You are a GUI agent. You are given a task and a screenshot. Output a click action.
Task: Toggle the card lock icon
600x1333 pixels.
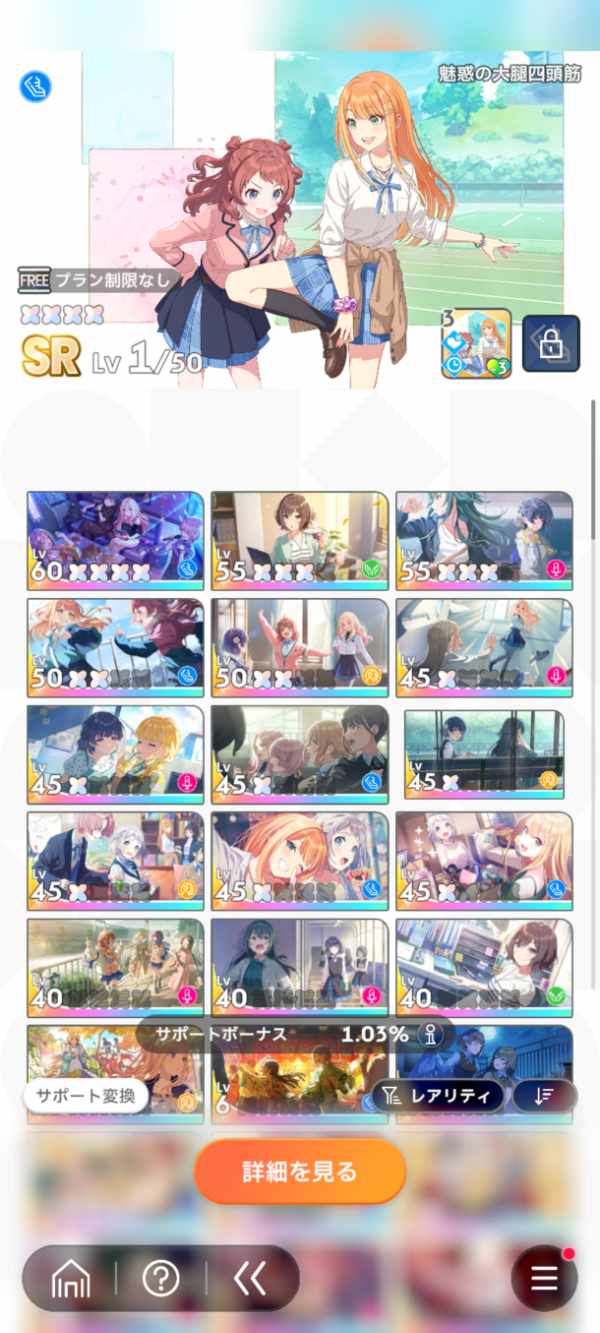tap(550, 344)
